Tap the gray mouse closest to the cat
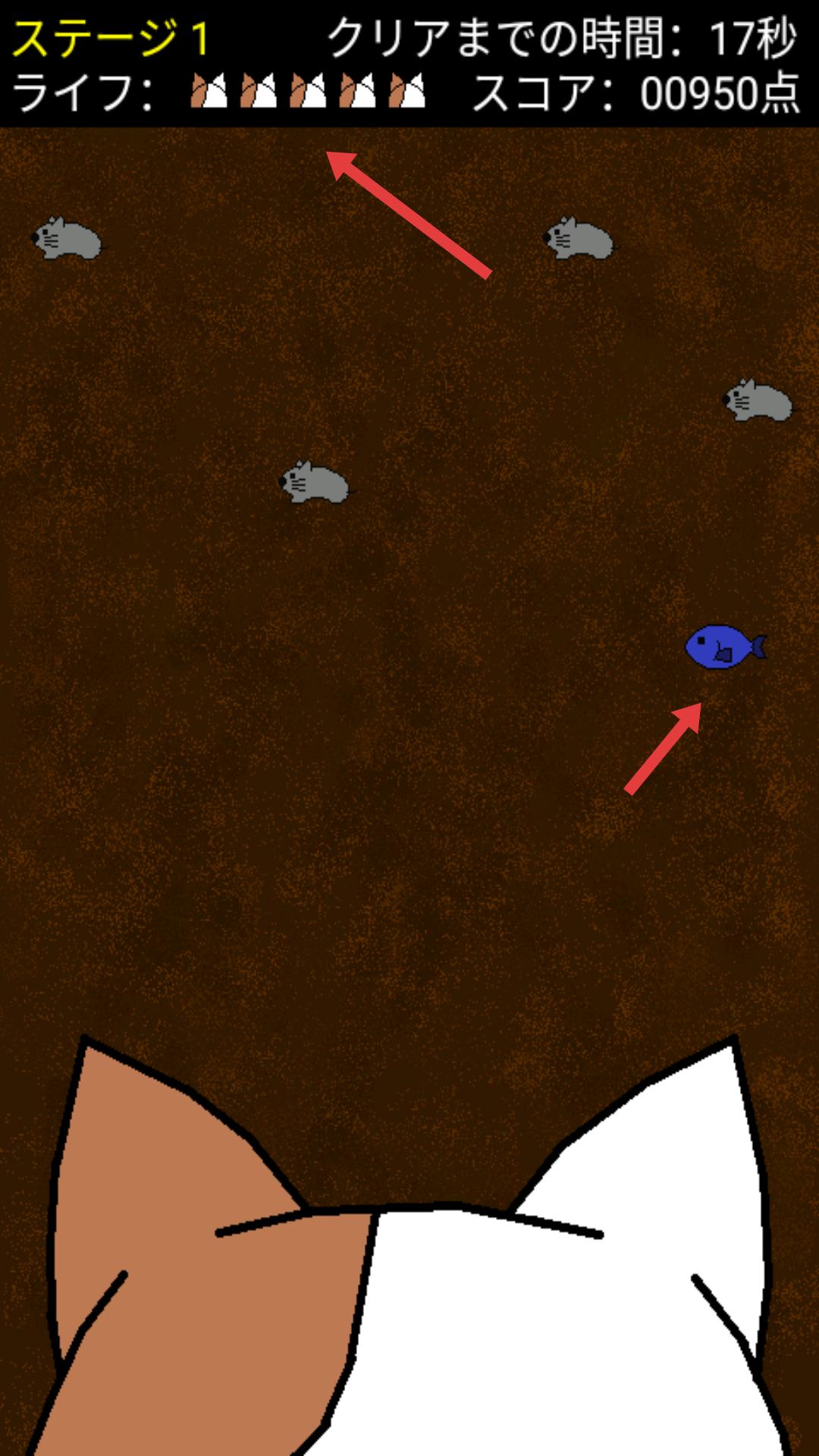The width and height of the screenshot is (819, 1456). [x=315, y=482]
